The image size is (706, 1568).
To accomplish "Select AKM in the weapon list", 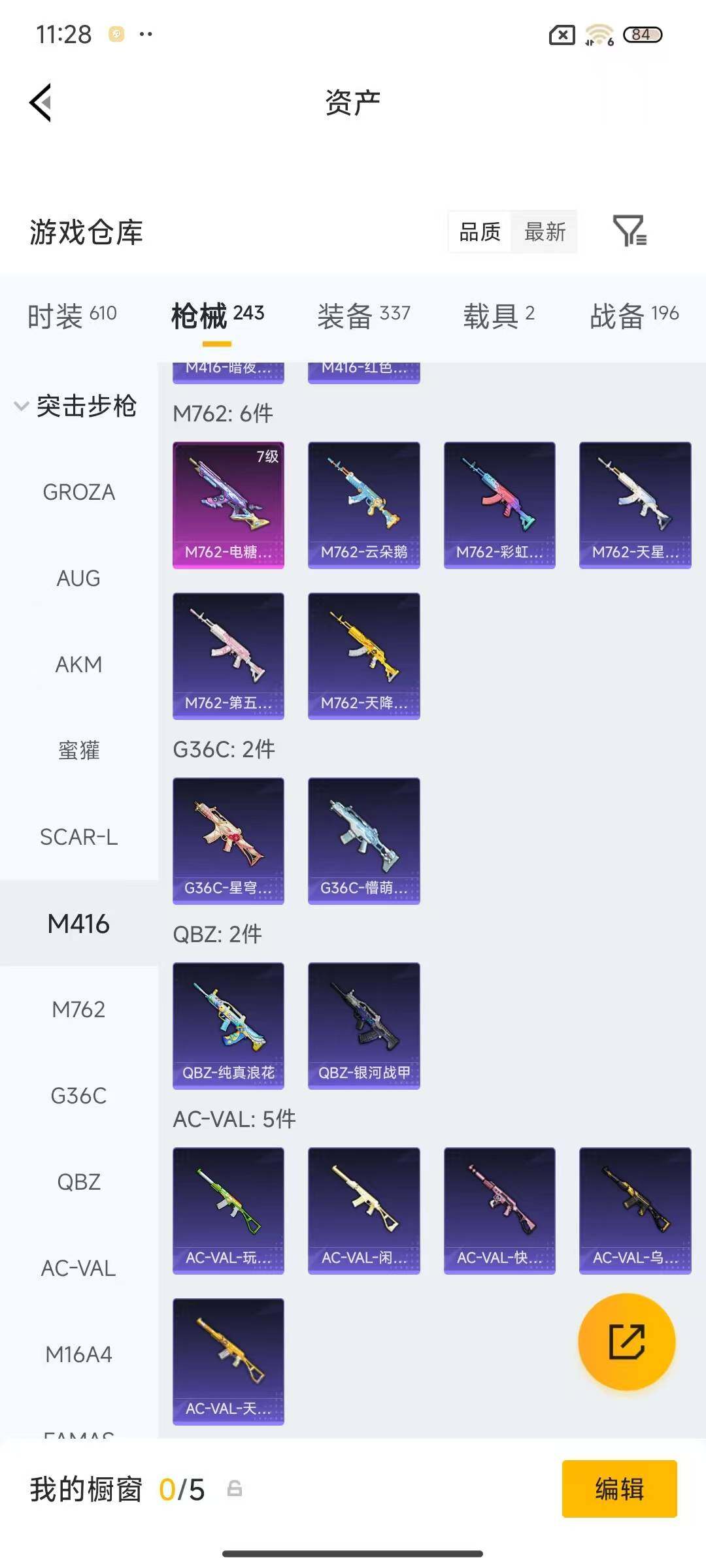I will pyautogui.click(x=78, y=664).
